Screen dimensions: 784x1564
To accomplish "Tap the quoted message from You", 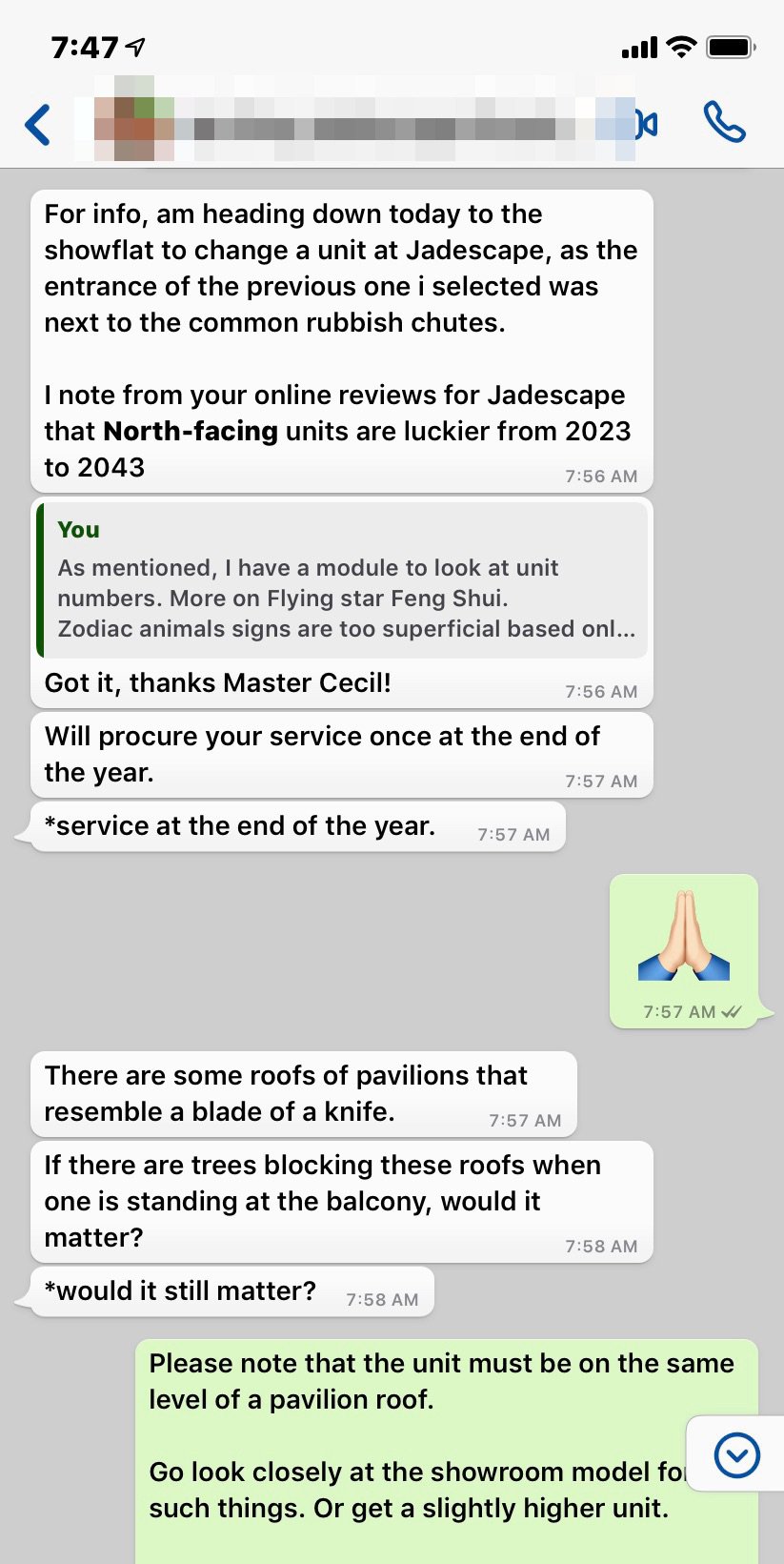I will click(x=343, y=579).
